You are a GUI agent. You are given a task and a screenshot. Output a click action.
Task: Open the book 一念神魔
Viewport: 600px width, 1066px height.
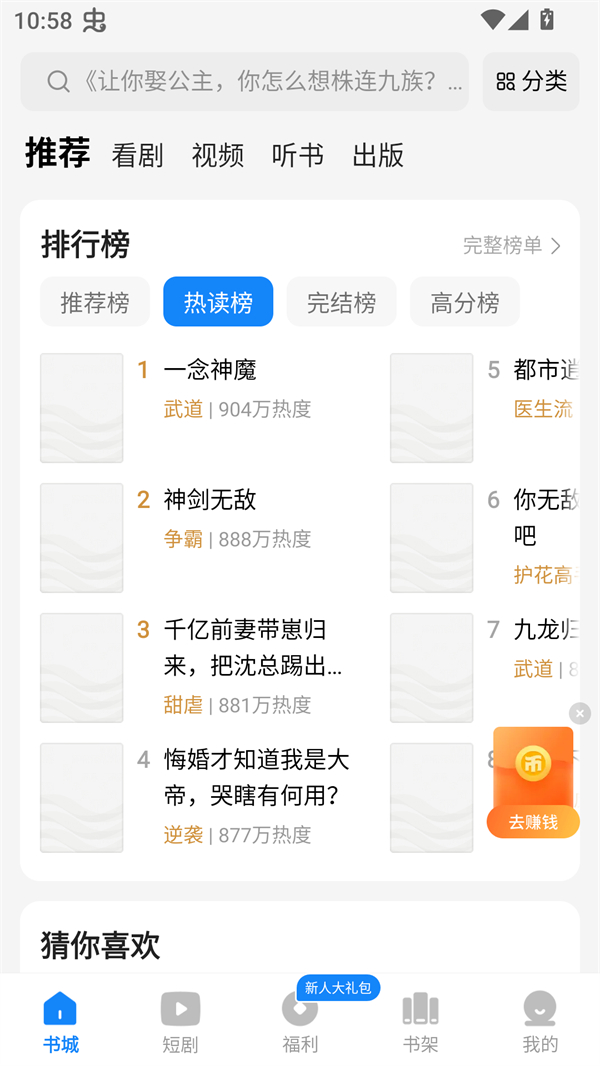(x=210, y=370)
